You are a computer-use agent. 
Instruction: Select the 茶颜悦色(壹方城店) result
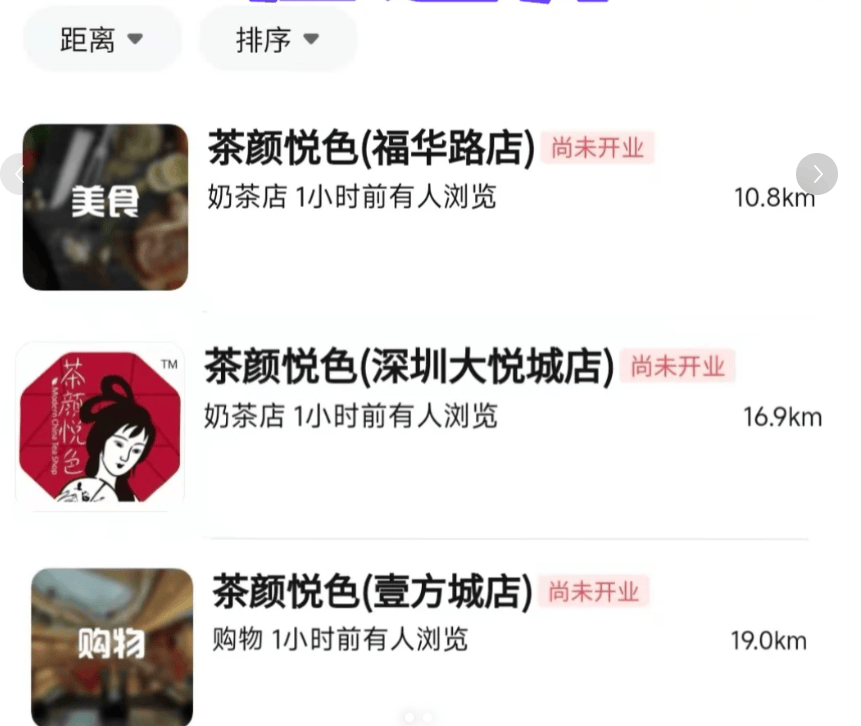pos(372,591)
